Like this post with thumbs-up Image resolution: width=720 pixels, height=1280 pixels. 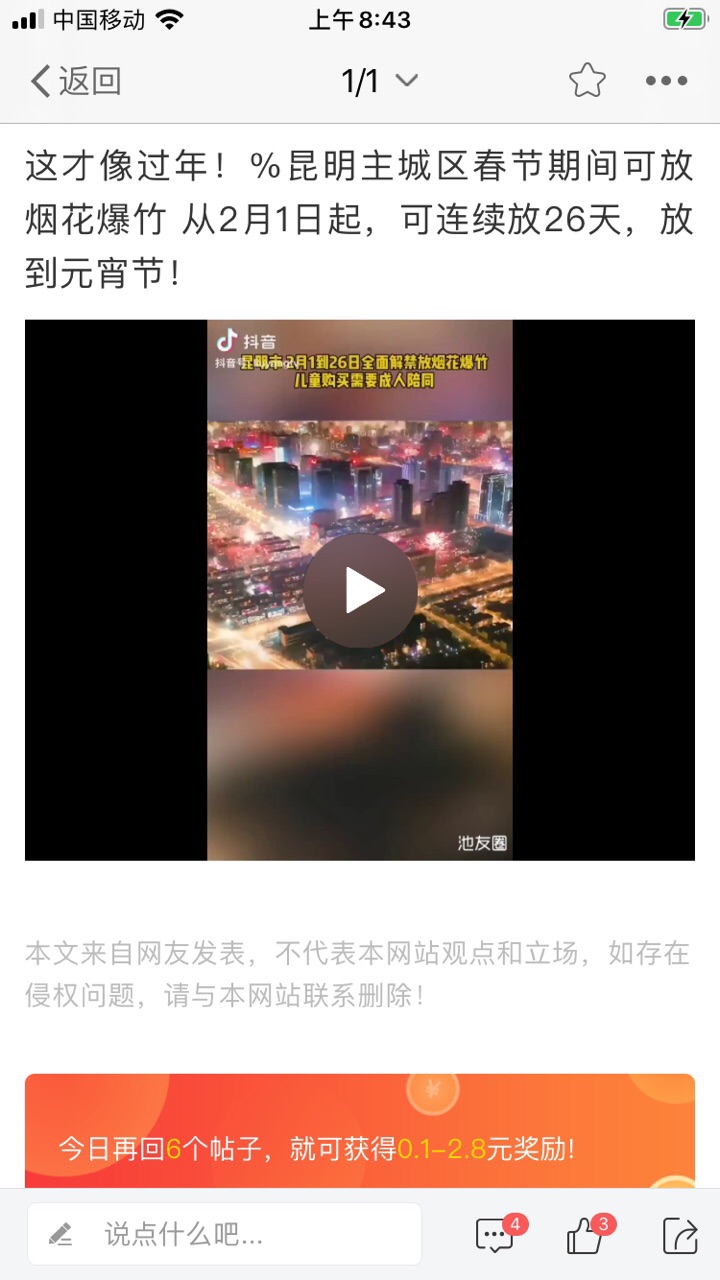pos(586,1236)
